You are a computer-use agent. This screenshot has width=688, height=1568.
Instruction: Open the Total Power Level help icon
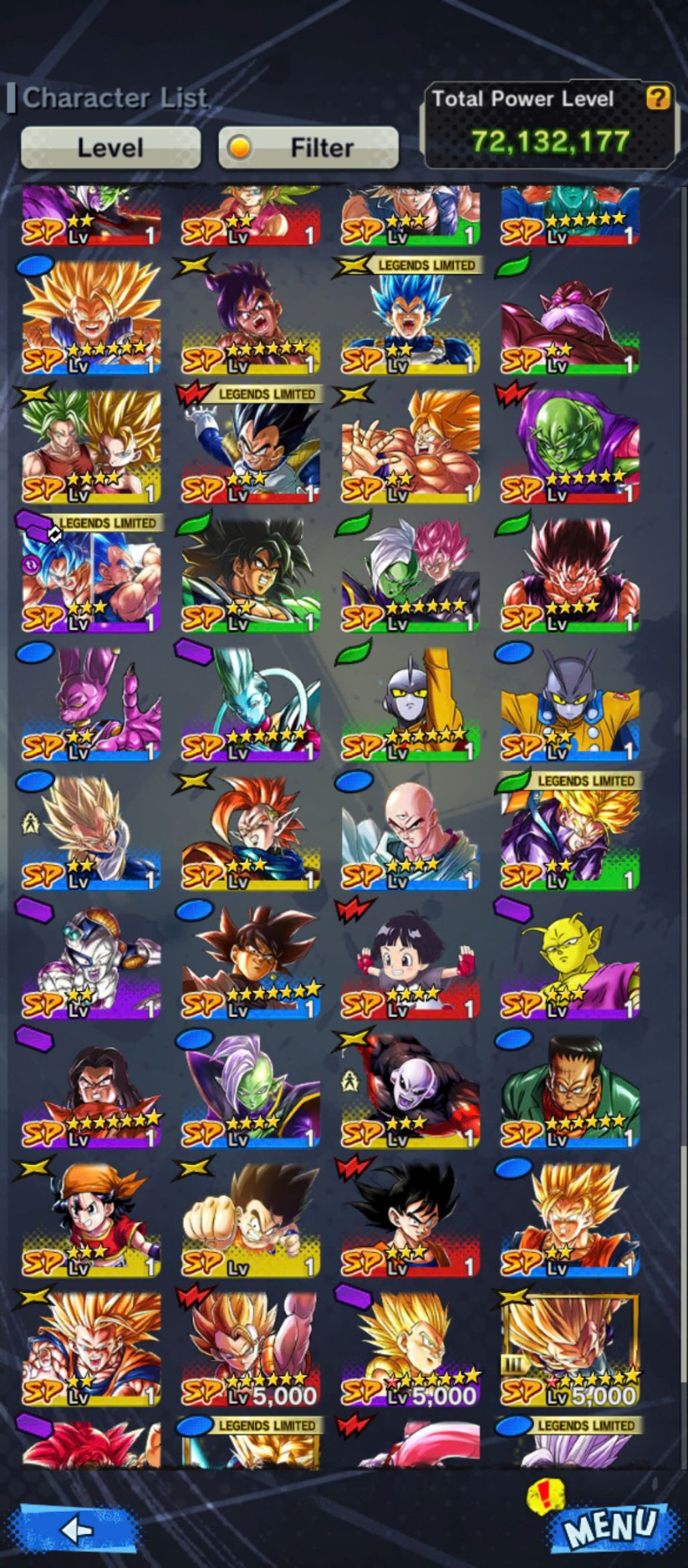(x=657, y=98)
